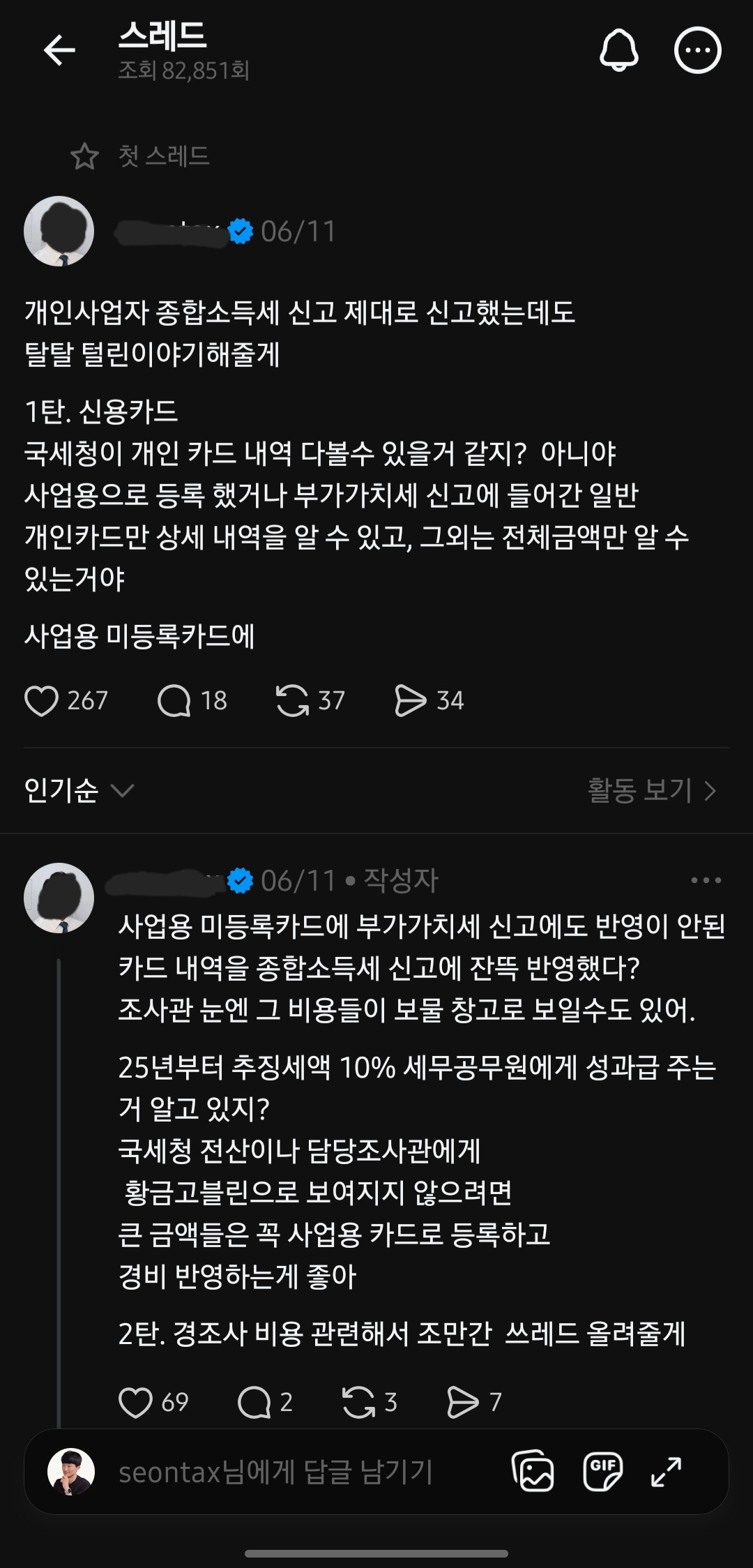Open the top-right more options menu

(x=697, y=50)
